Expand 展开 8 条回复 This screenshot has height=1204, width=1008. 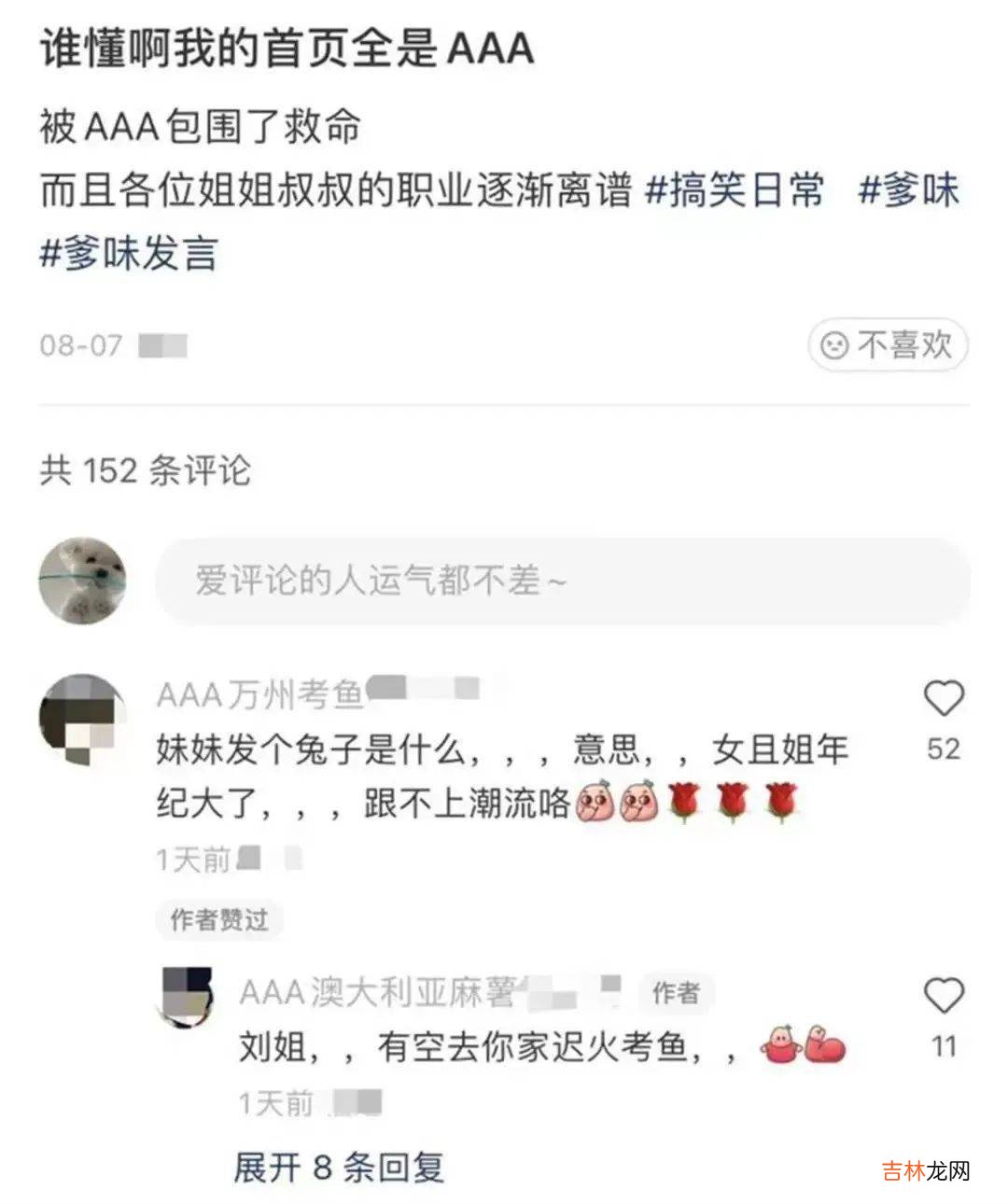pyautogui.click(x=339, y=1167)
